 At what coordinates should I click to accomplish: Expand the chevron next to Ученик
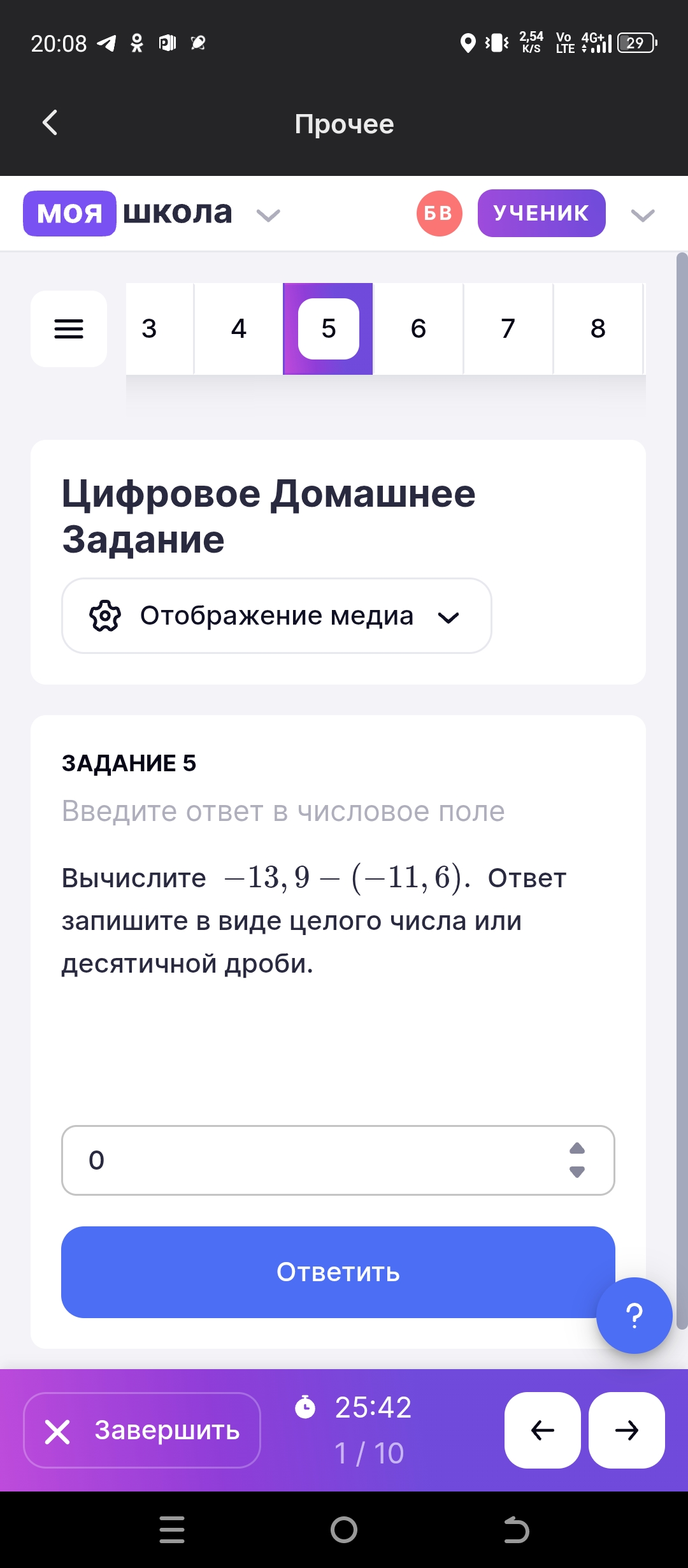coord(642,215)
